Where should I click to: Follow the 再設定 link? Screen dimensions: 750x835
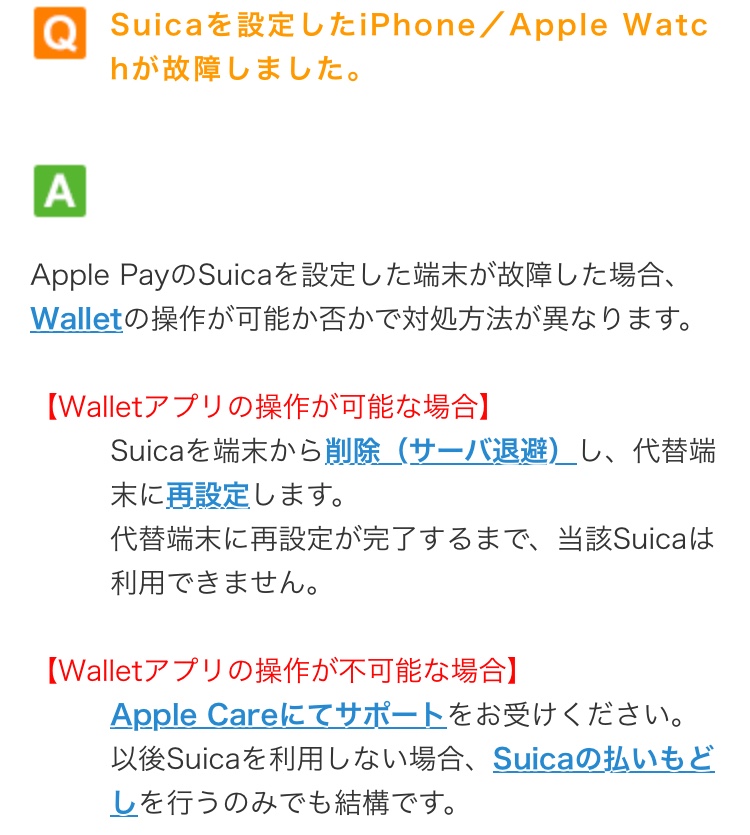pyautogui.click(x=207, y=494)
